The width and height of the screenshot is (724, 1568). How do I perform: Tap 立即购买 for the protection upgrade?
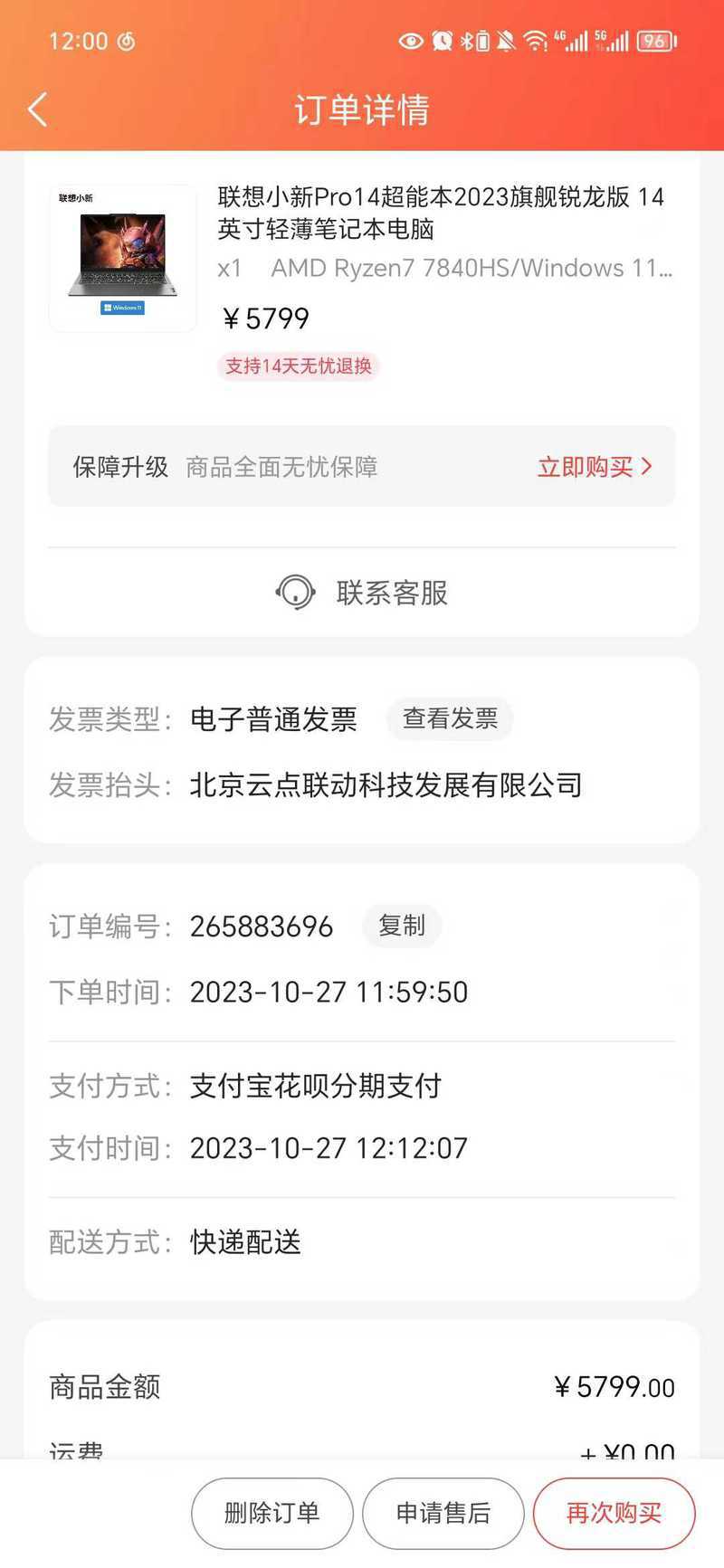[x=595, y=467]
